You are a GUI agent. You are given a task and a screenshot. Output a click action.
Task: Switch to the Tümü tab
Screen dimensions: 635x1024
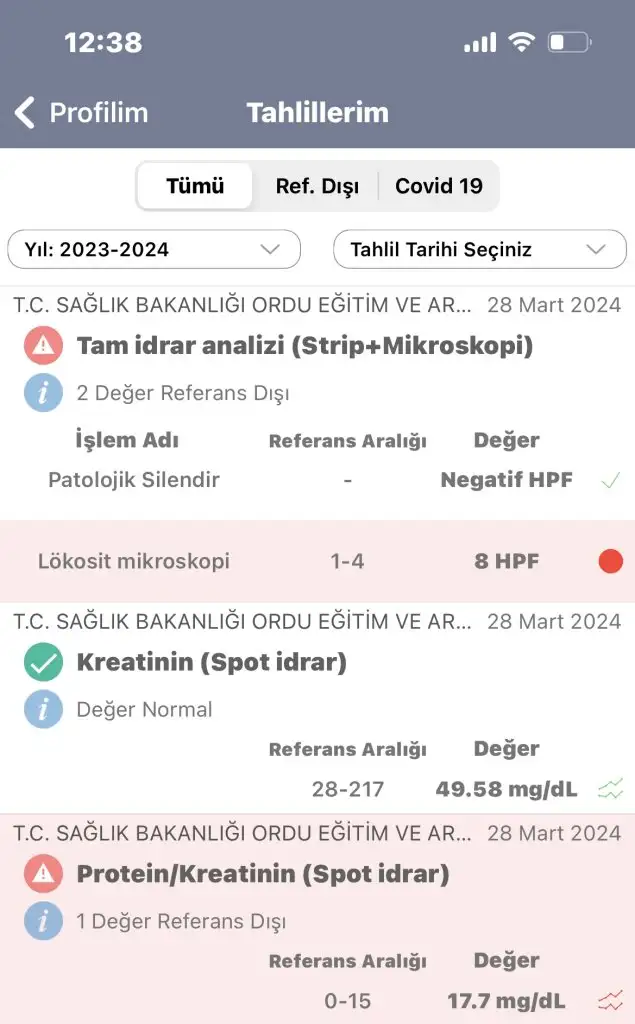click(x=195, y=186)
